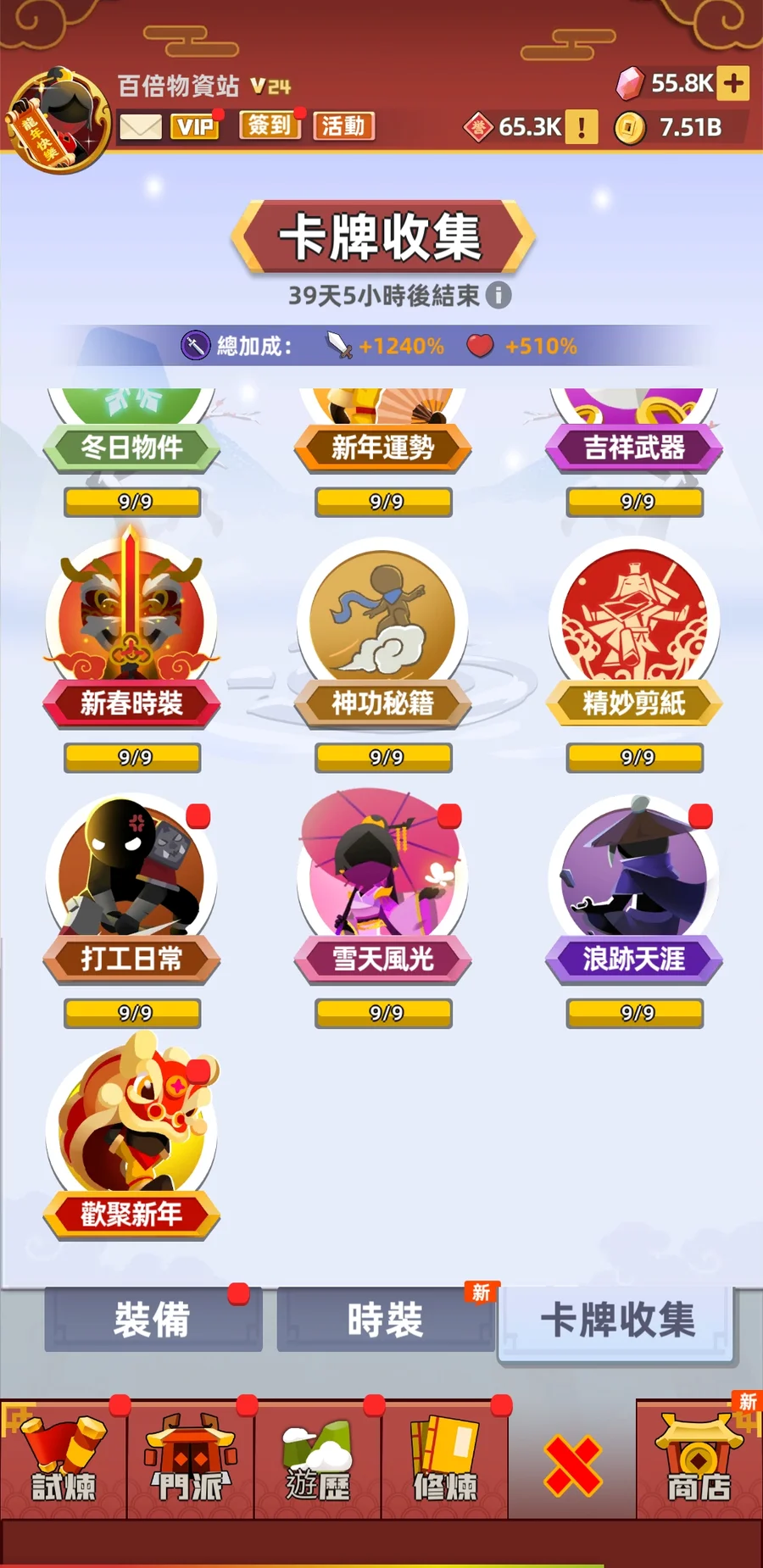Open the 商店 shop
This screenshot has height=1568, width=763.
click(x=699, y=1460)
